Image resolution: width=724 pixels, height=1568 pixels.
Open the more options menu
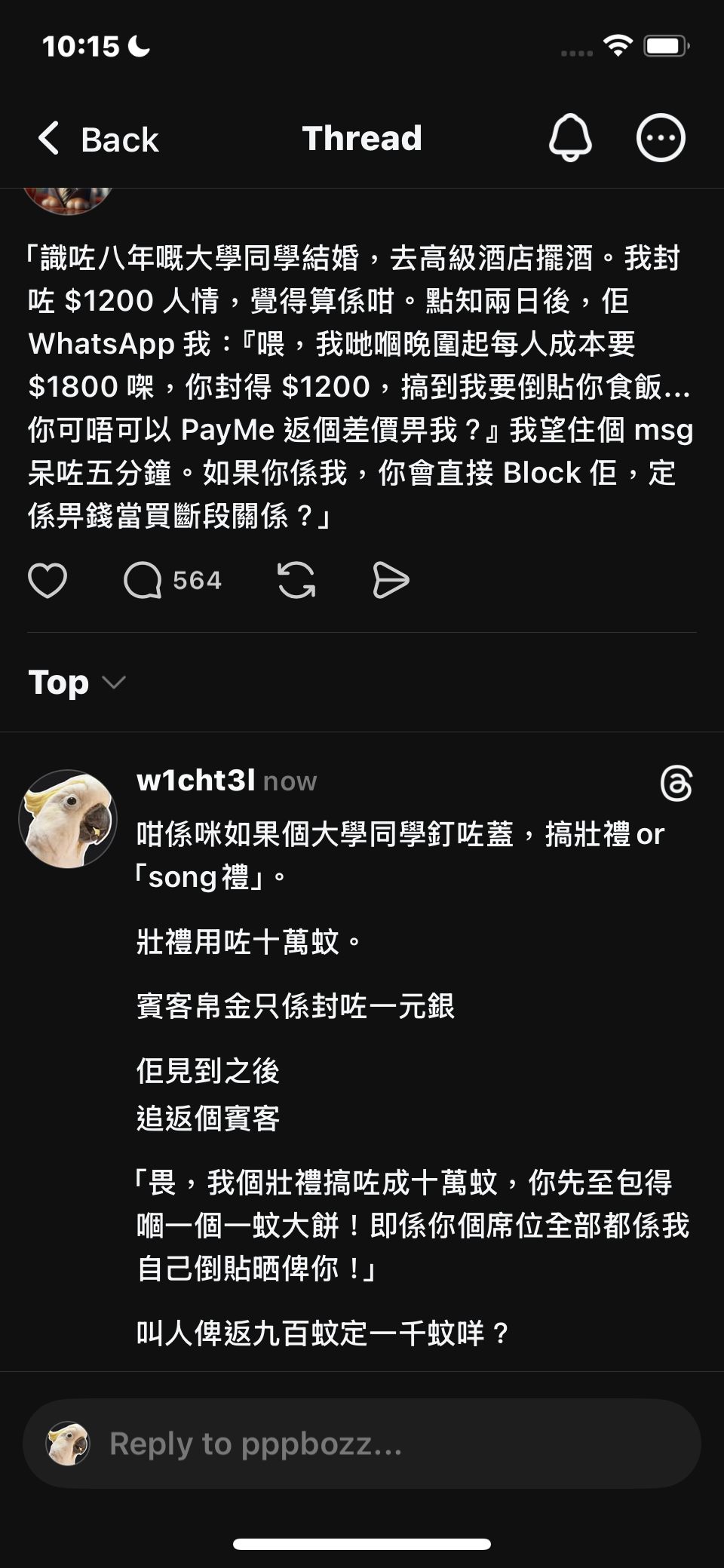[661, 138]
